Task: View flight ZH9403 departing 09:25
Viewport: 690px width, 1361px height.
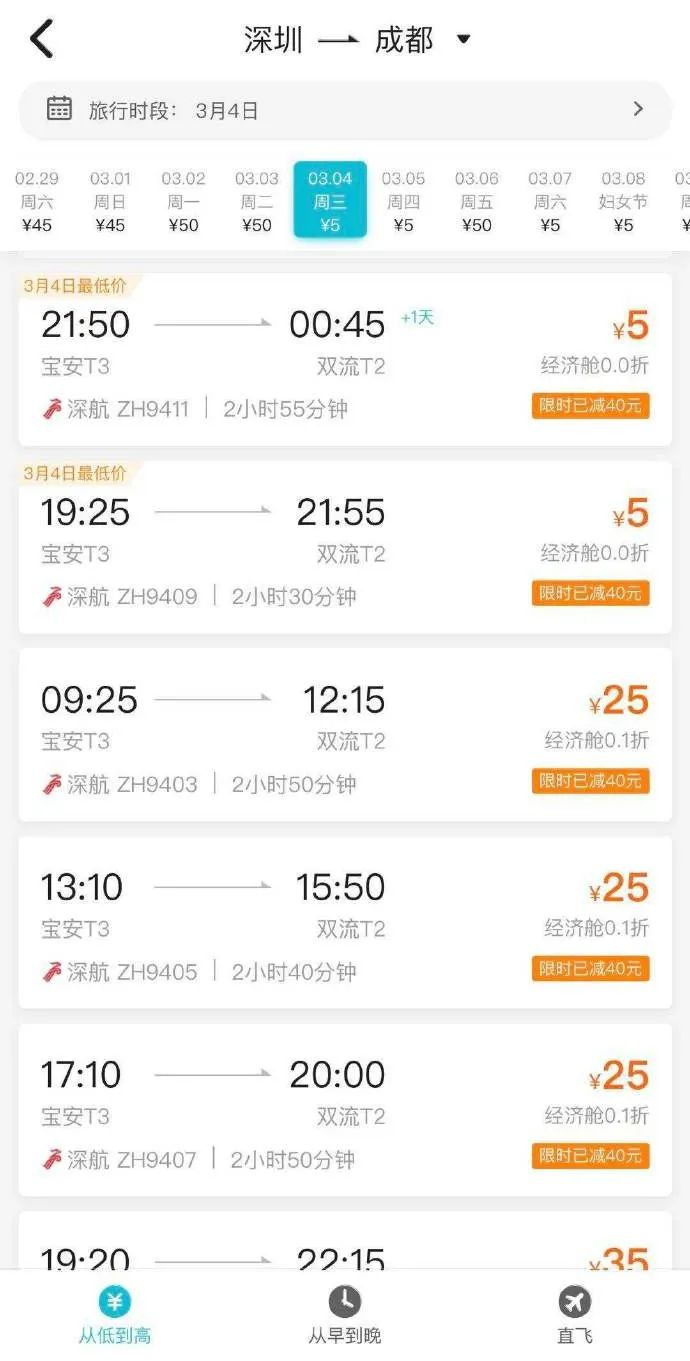Action: [x=345, y=735]
